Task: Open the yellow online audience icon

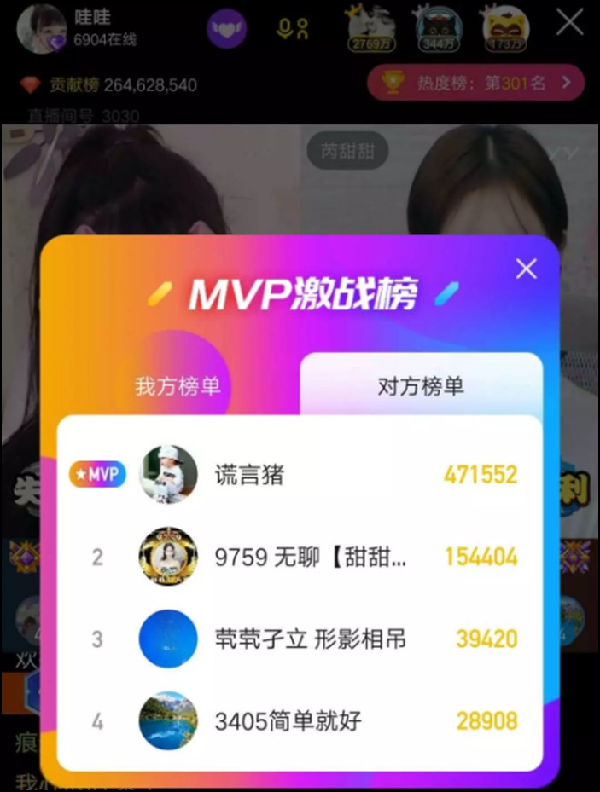Action: point(292,28)
